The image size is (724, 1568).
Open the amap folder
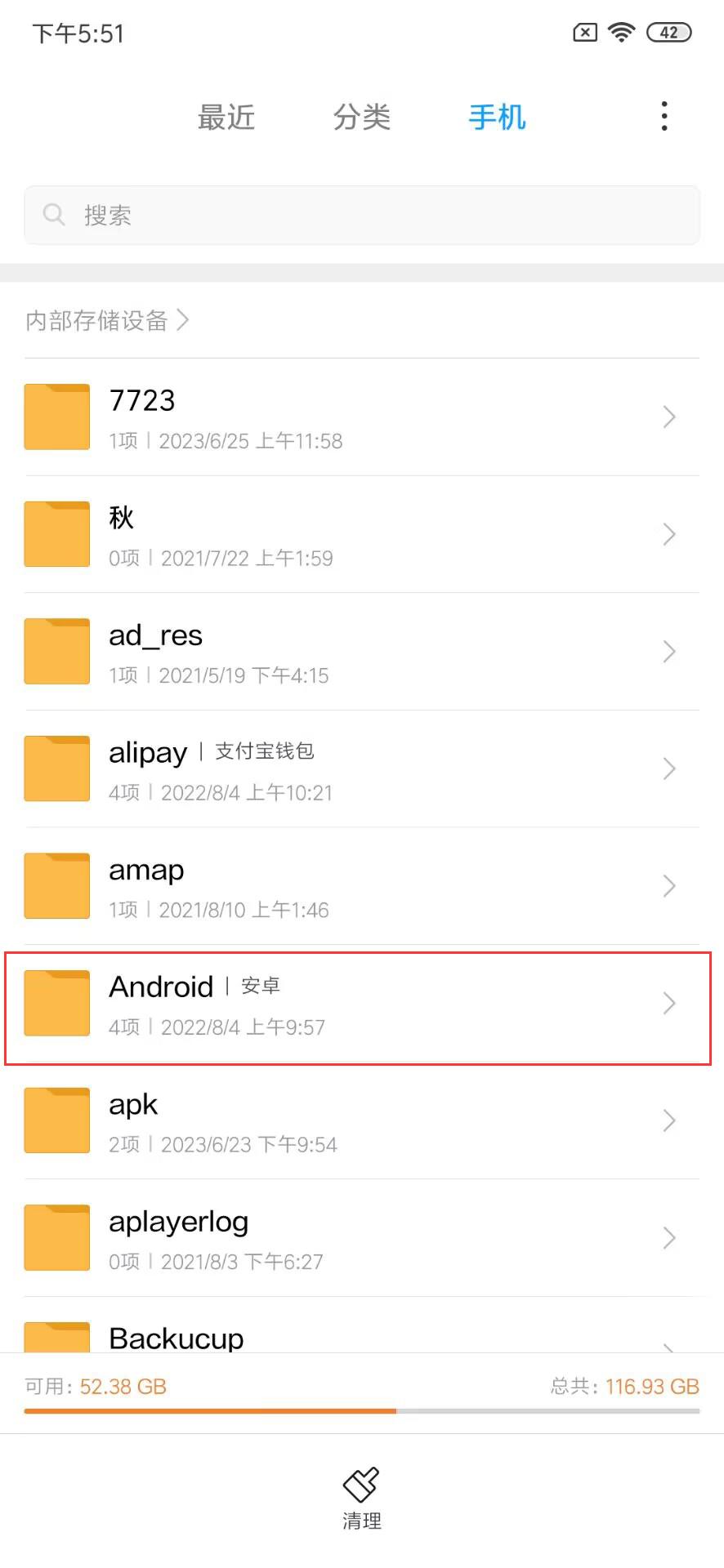coord(362,886)
